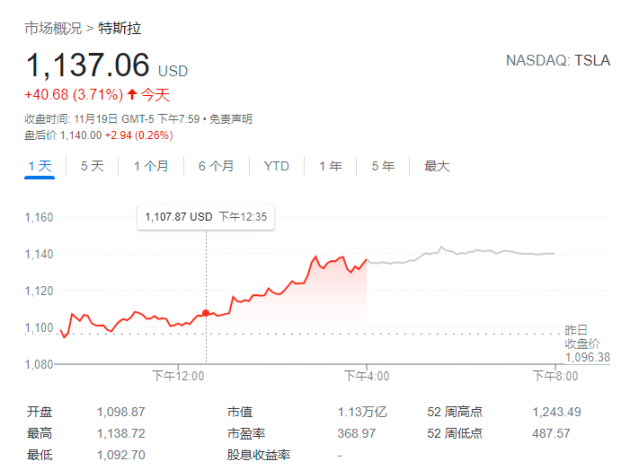Tap the 1天 range tab
The image size is (630, 470).
pyautogui.click(x=39, y=166)
